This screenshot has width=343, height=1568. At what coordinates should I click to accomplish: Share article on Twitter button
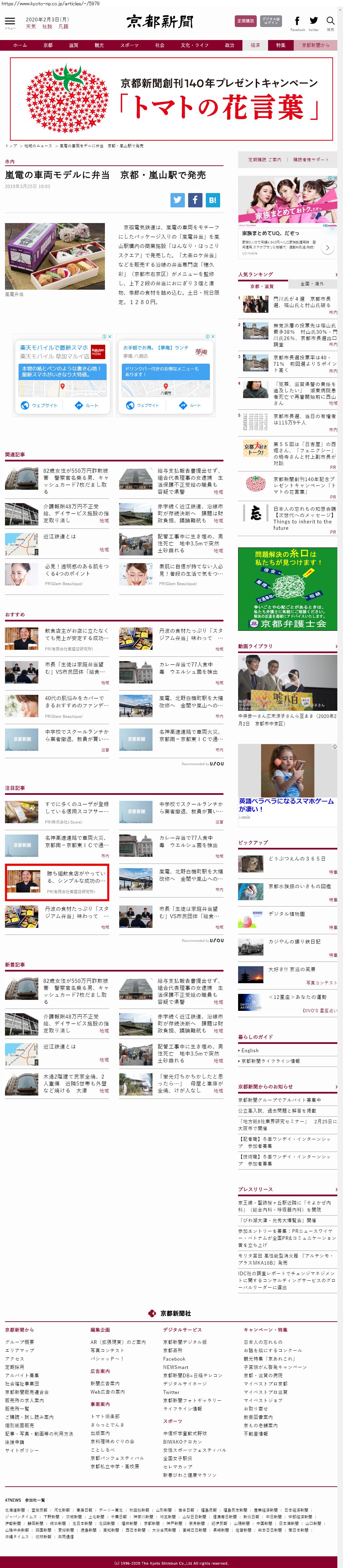177,200
